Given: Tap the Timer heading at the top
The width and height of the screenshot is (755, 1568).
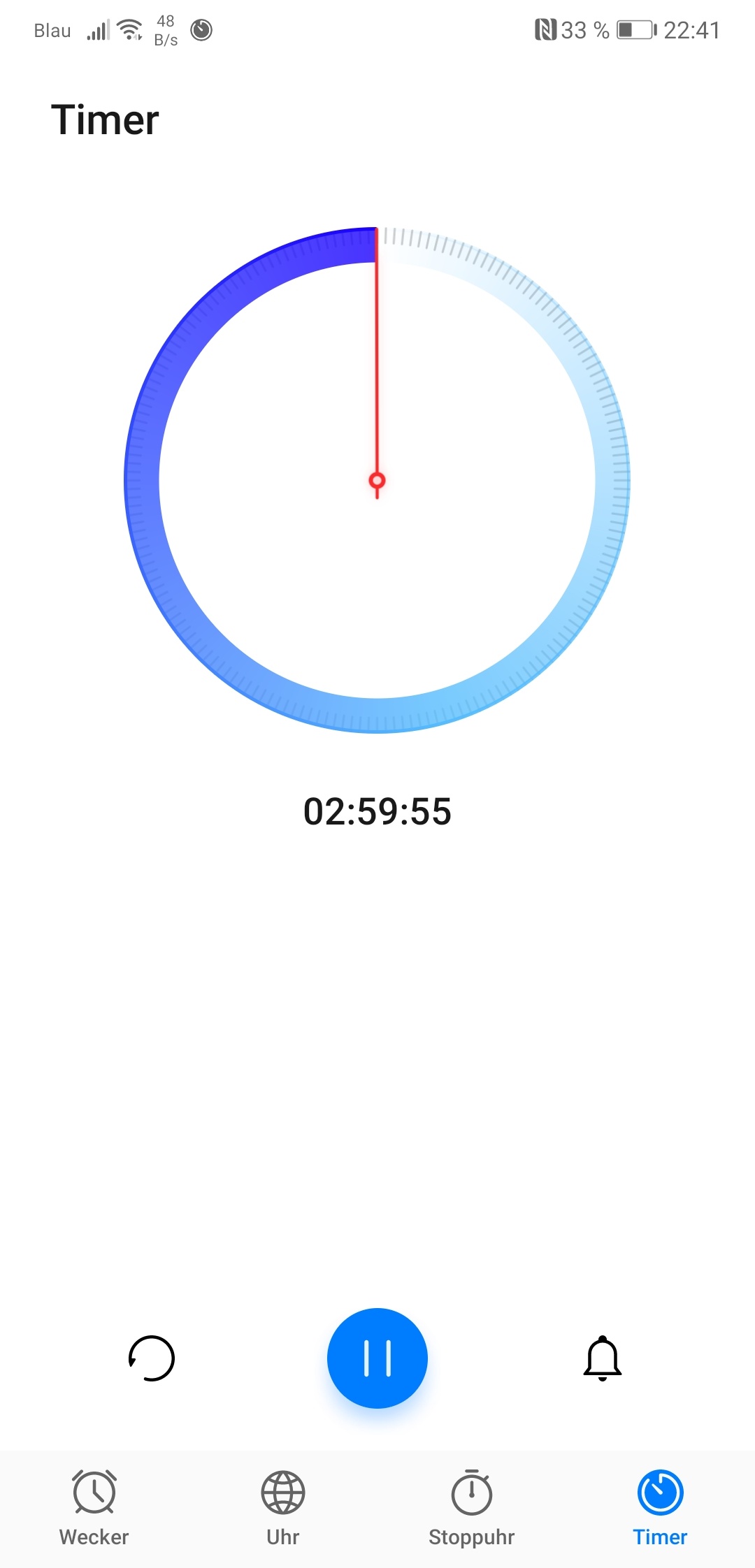Looking at the screenshot, I should pos(103,119).
